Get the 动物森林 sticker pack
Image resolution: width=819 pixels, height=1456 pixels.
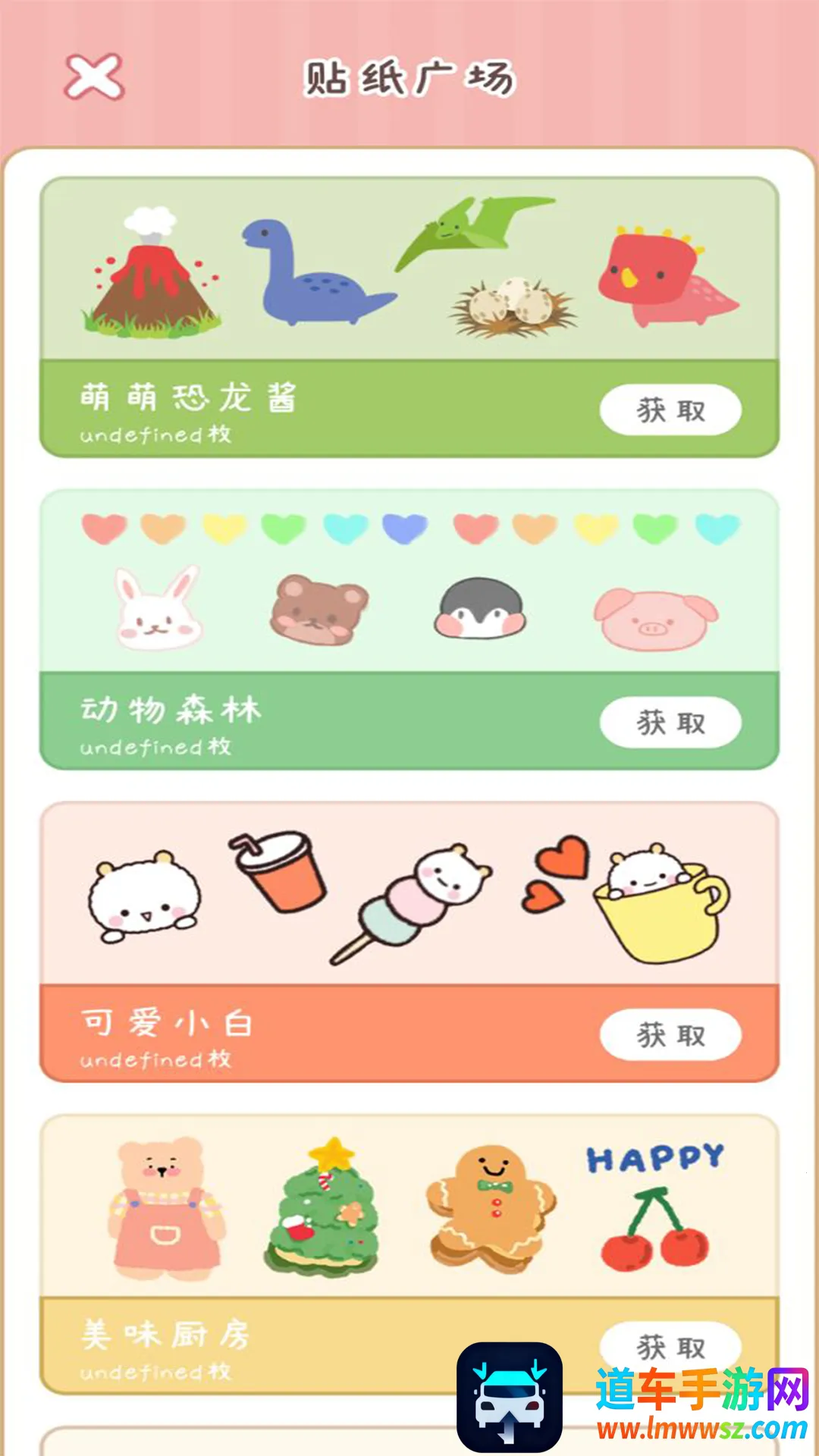[x=670, y=723]
